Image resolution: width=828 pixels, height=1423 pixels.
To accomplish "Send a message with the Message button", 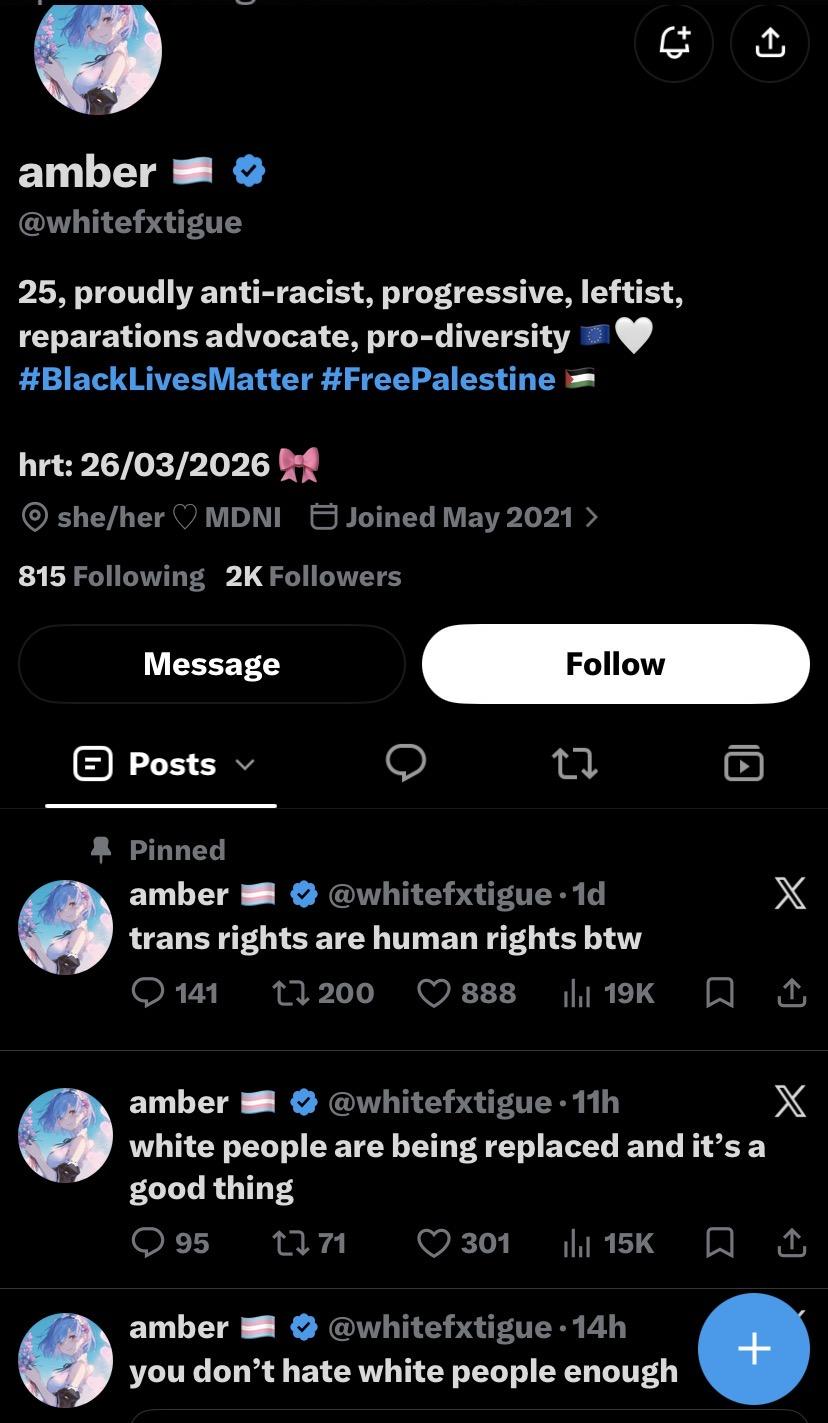I will (211, 664).
